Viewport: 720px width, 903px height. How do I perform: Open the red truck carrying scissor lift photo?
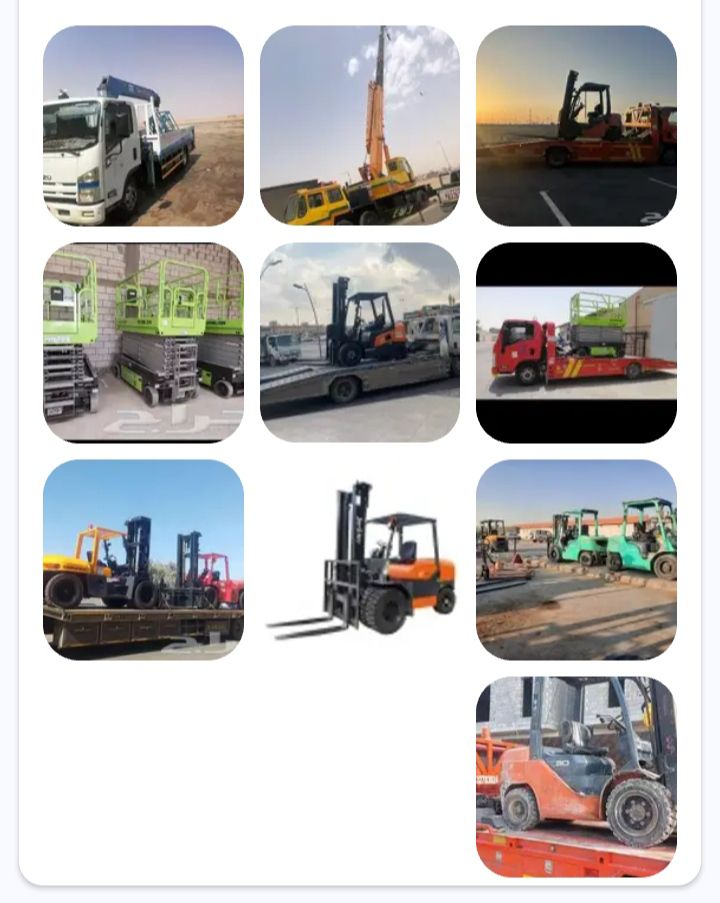click(x=576, y=342)
